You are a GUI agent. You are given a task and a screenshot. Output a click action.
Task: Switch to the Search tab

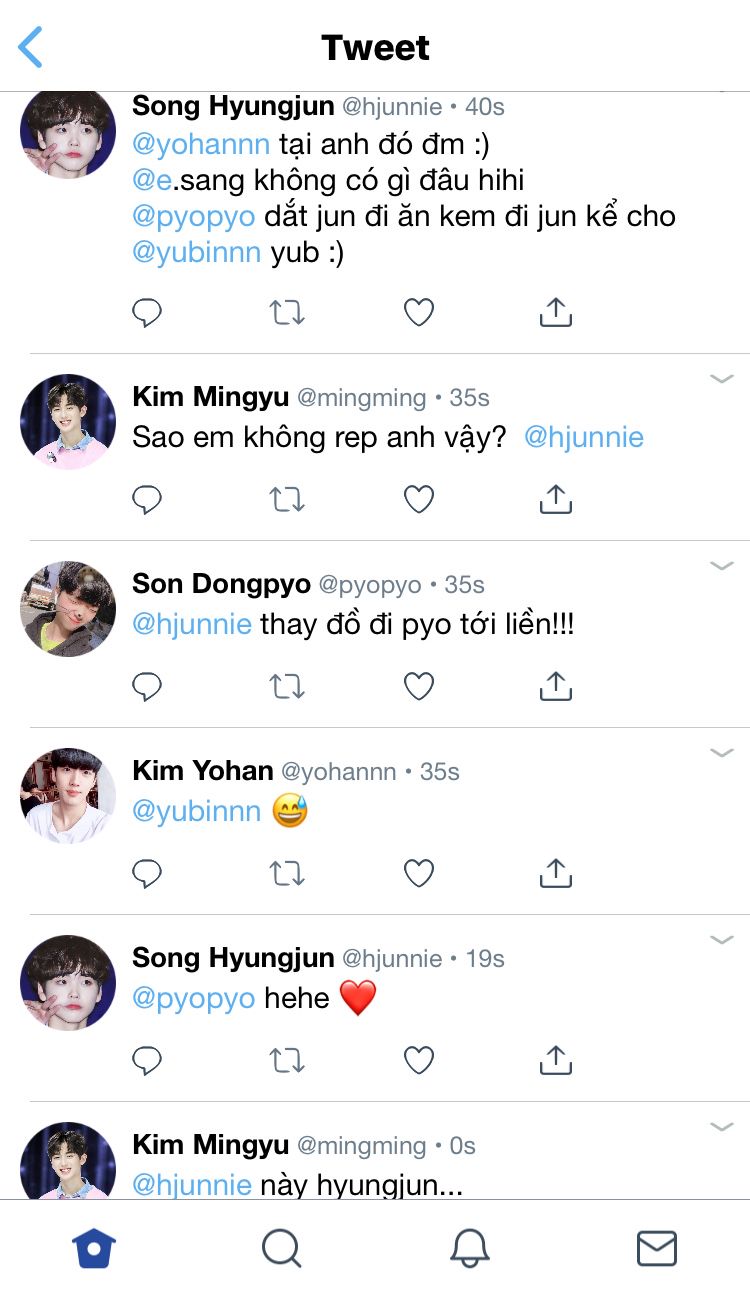point(281,1248)
